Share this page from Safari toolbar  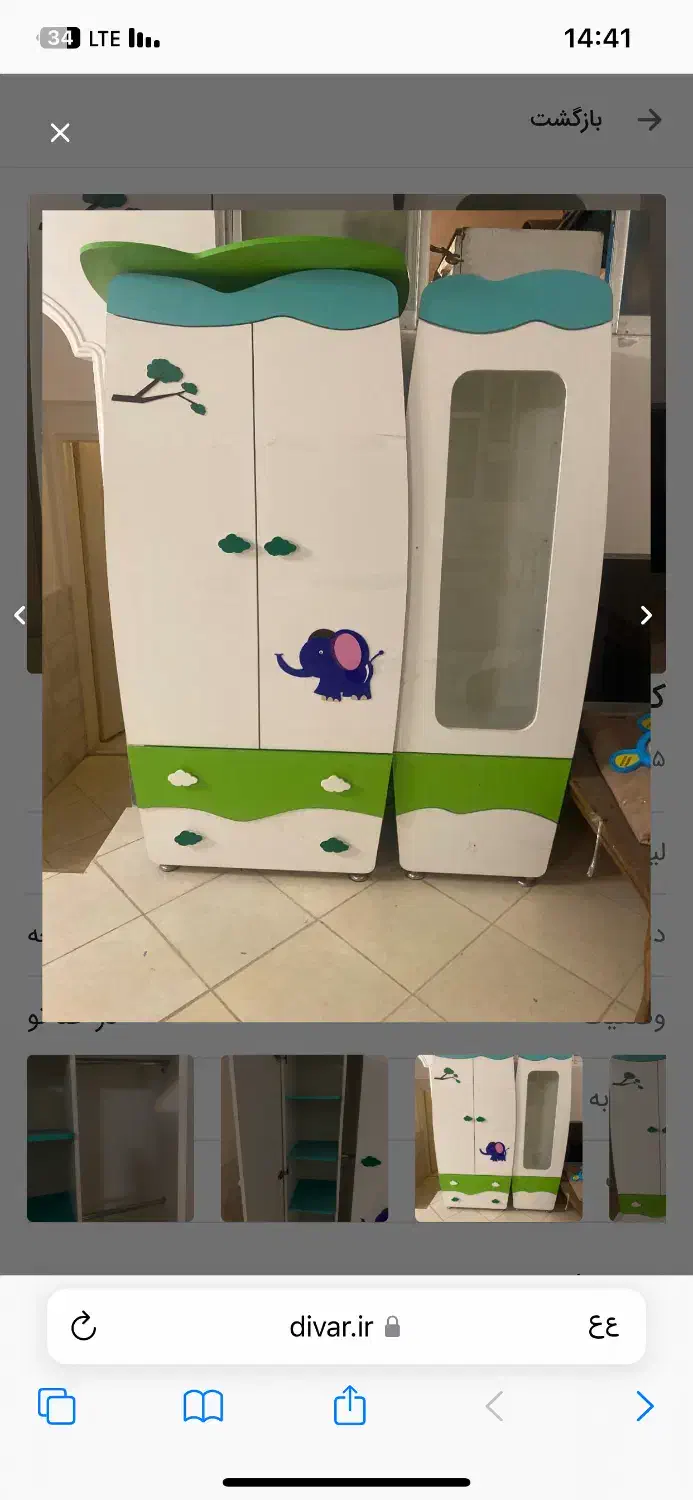349,1405
